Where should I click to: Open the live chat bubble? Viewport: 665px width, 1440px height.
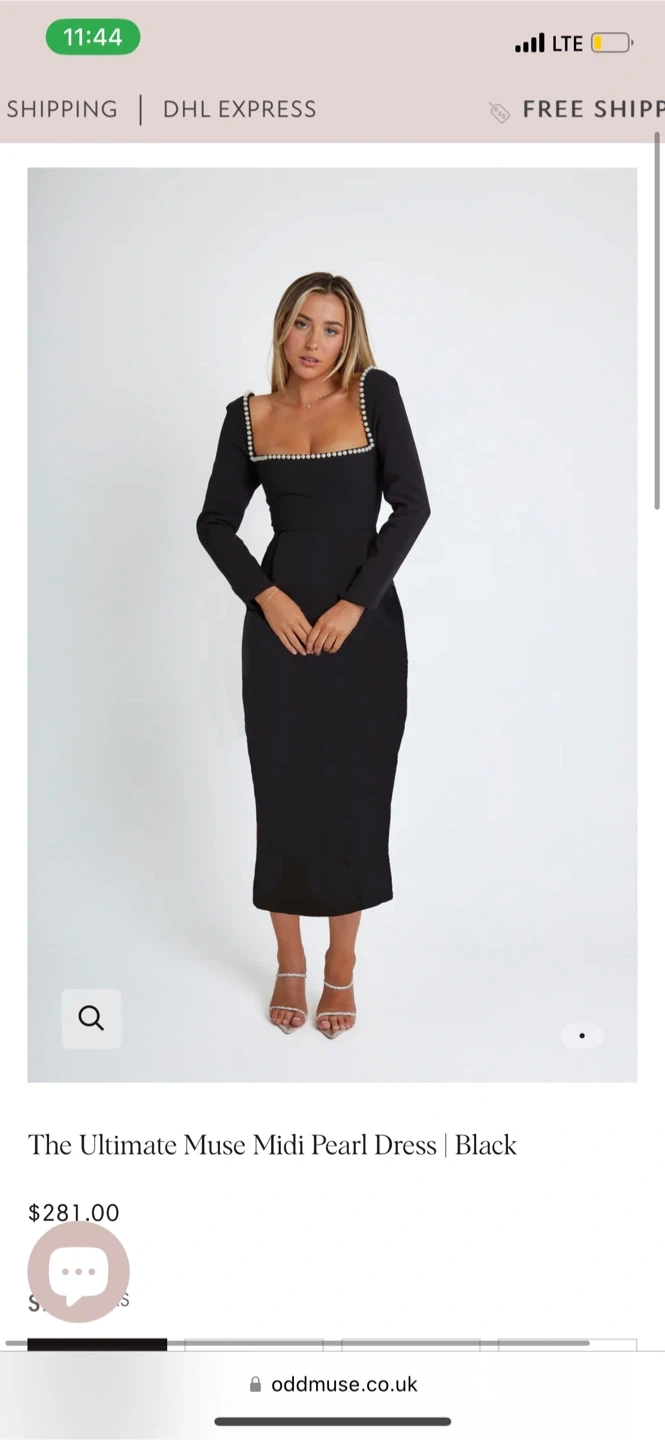78,1272
